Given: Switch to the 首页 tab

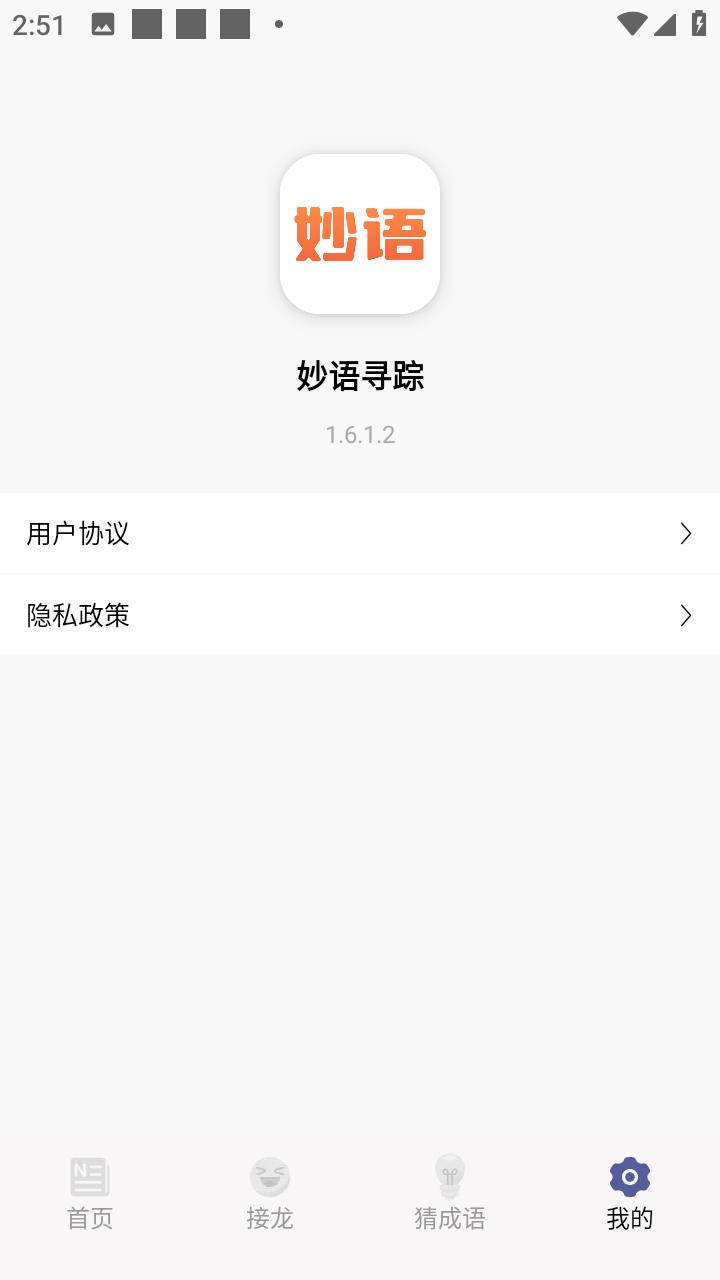Looking at the screenshot, I should [x=90, y=1194].
